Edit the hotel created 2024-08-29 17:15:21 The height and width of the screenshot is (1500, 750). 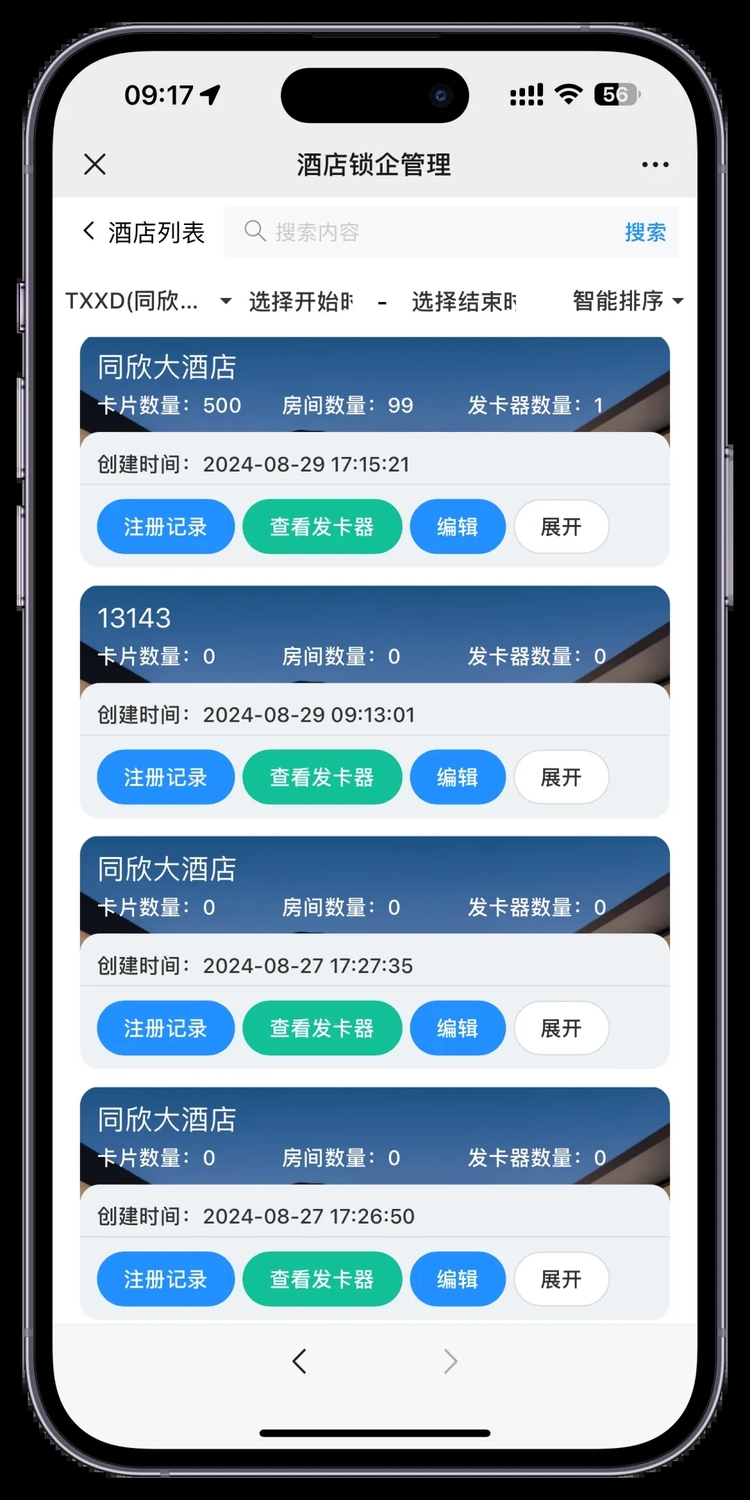pyautogui.click(x=457, y=527)
